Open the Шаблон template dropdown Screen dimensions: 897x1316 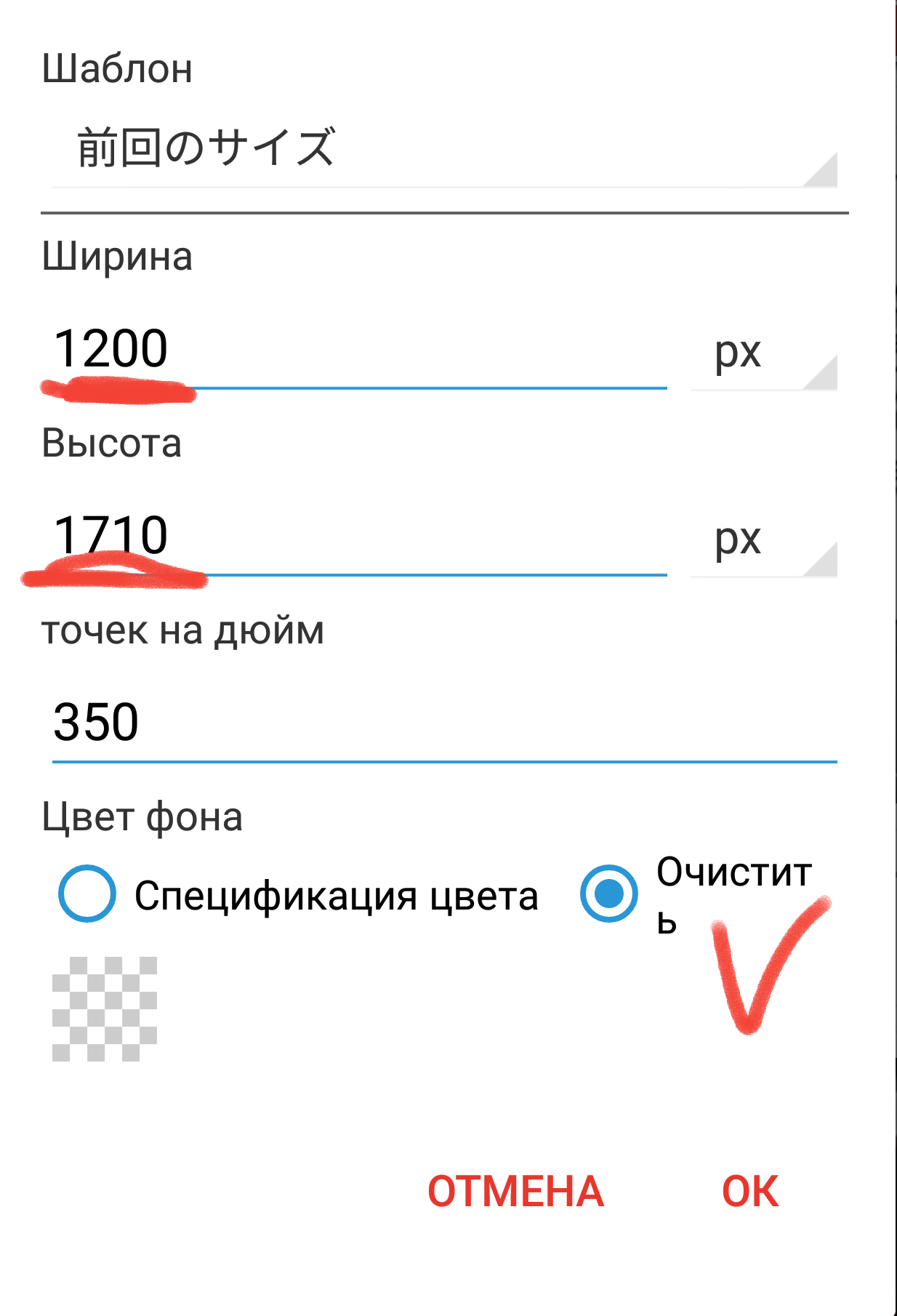[443, 148]
